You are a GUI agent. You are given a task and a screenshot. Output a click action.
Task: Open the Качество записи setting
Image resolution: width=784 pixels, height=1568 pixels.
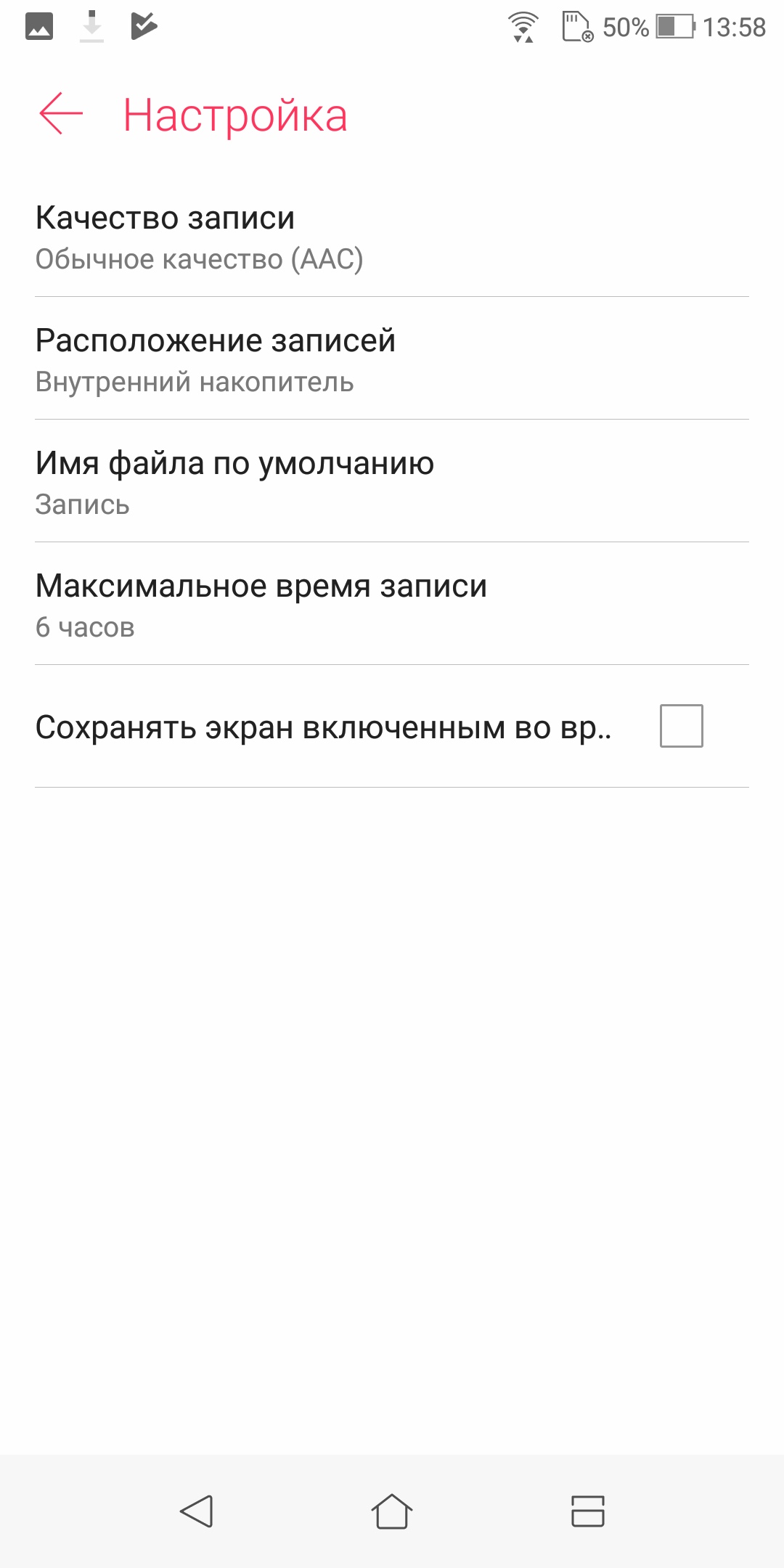[x=392, y=236]
